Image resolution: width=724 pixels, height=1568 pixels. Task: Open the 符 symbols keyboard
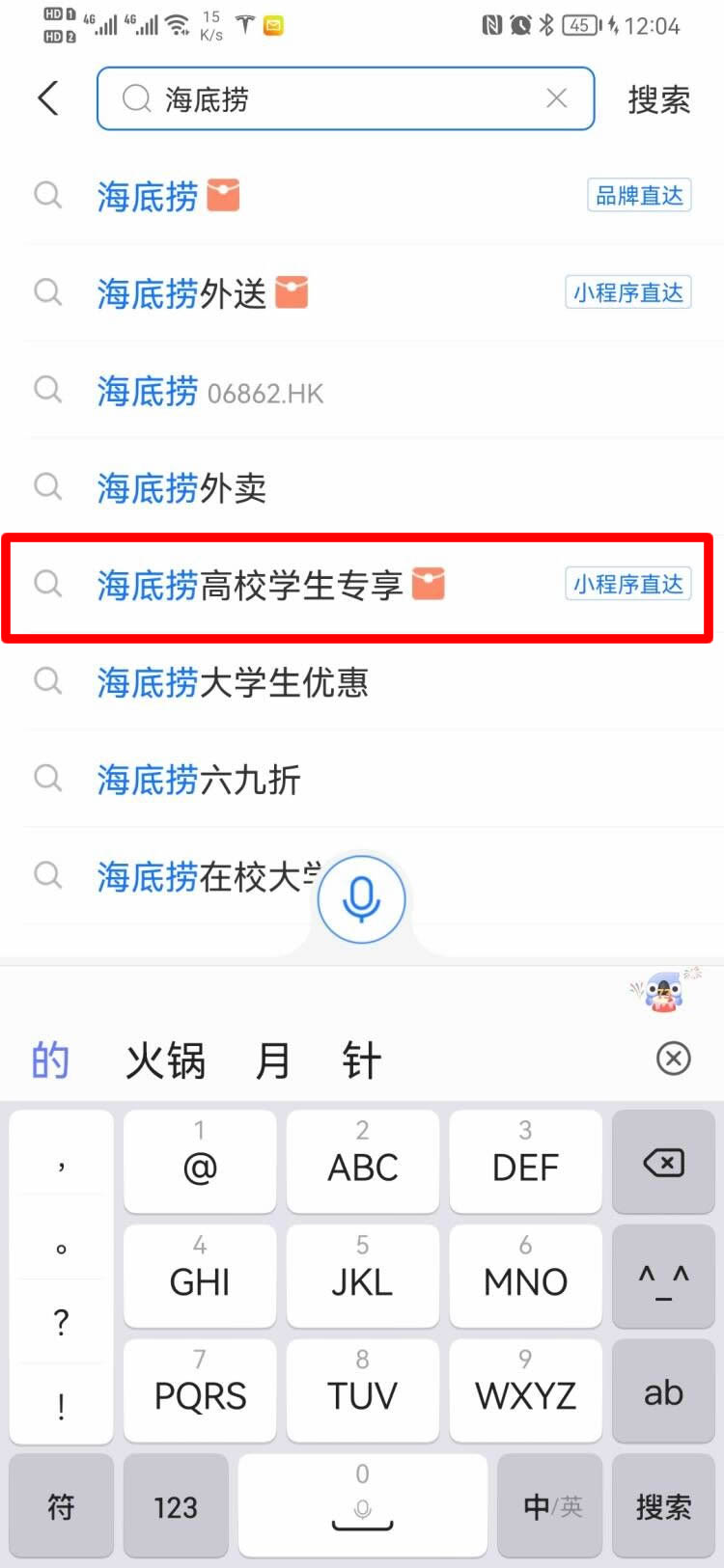(61, 1506)
